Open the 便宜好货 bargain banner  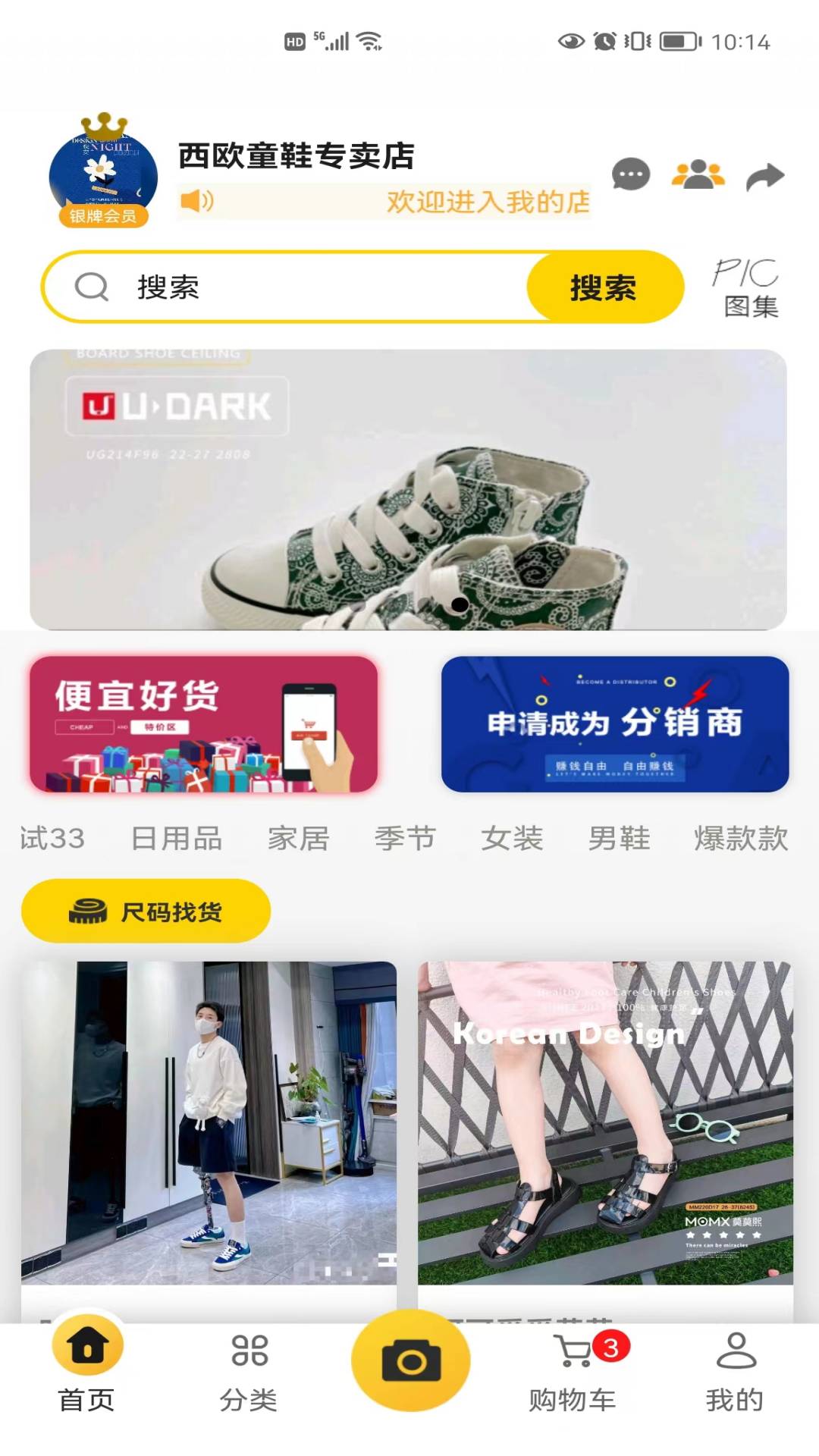click(203, 724)
